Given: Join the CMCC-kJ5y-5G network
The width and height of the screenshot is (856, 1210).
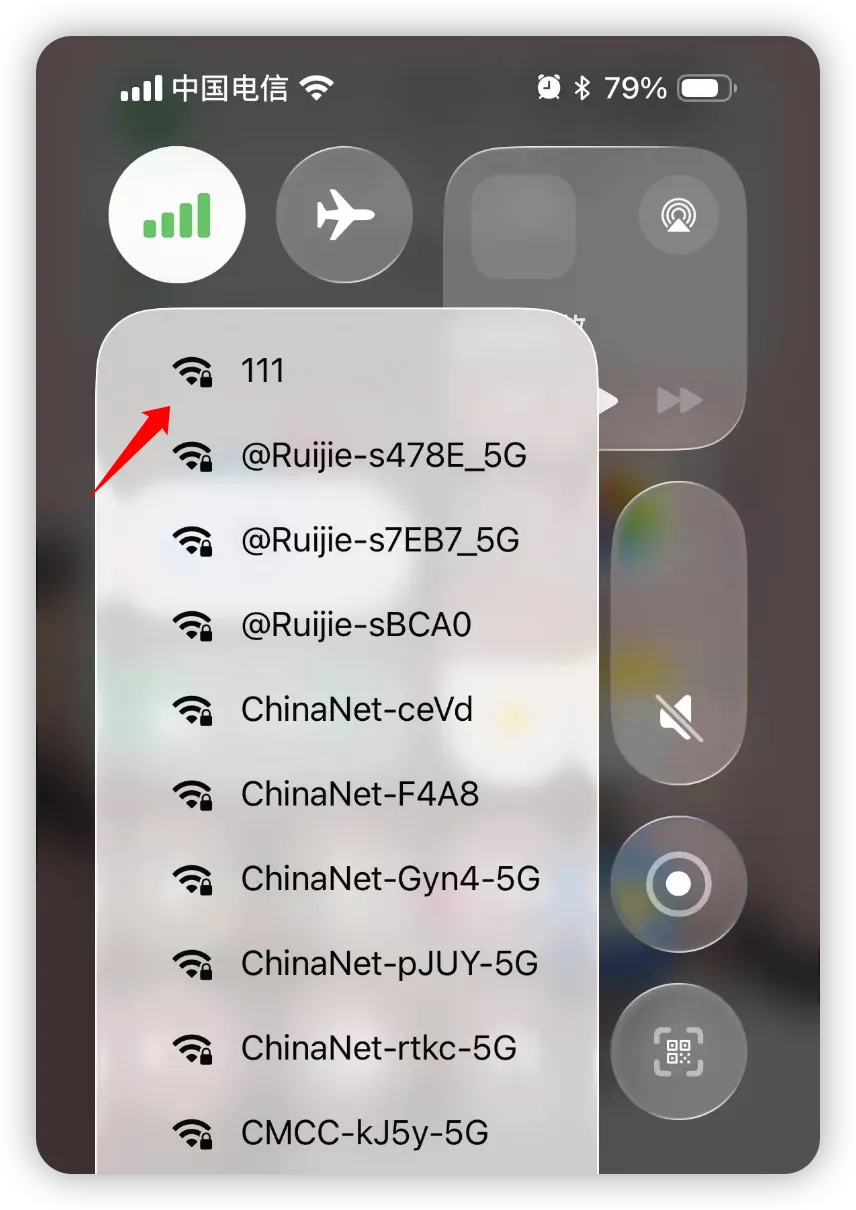Looking at the screenshot, I should tap(365, 1133).
